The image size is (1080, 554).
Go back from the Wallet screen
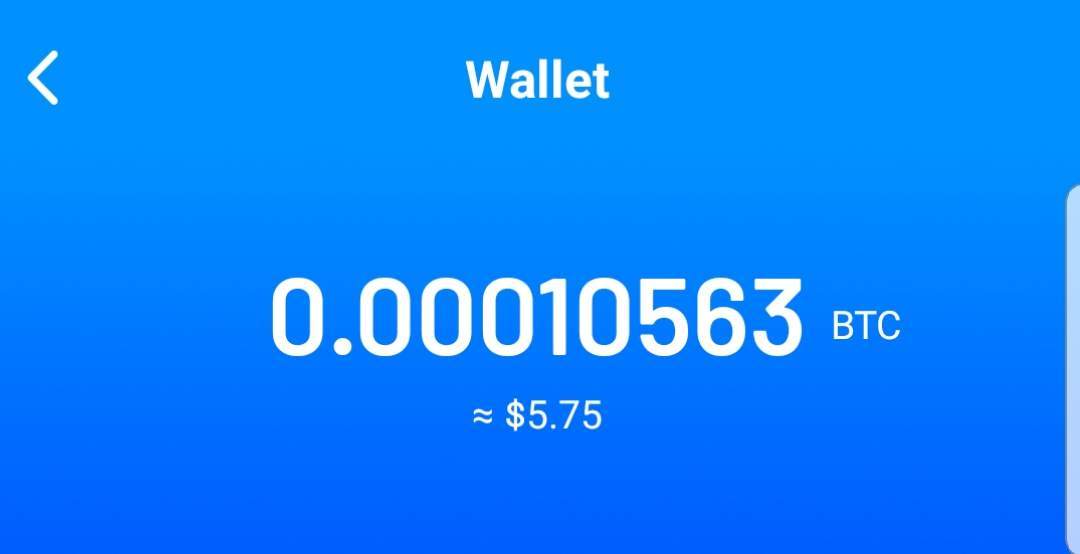tap(44, 78)
